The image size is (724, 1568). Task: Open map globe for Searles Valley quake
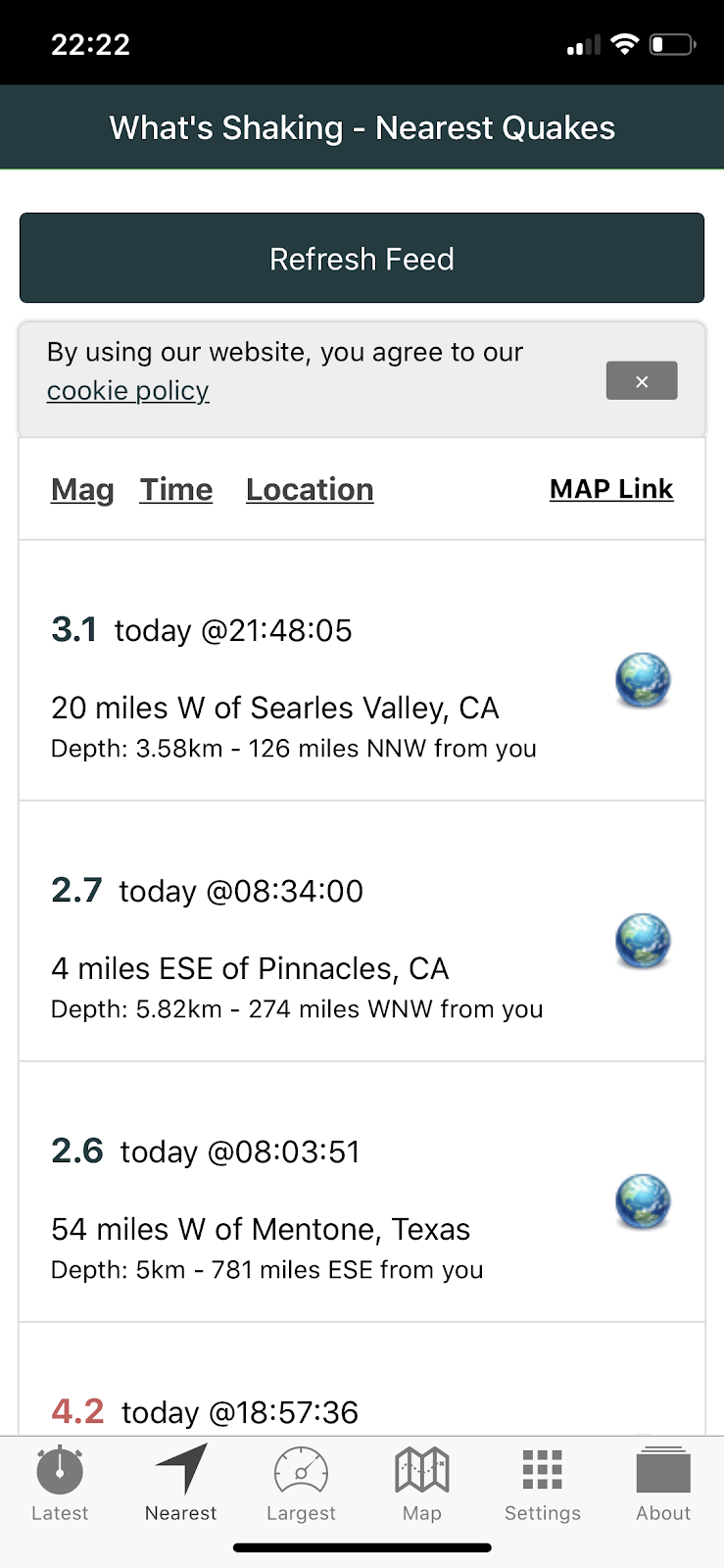tap(643, 680)
